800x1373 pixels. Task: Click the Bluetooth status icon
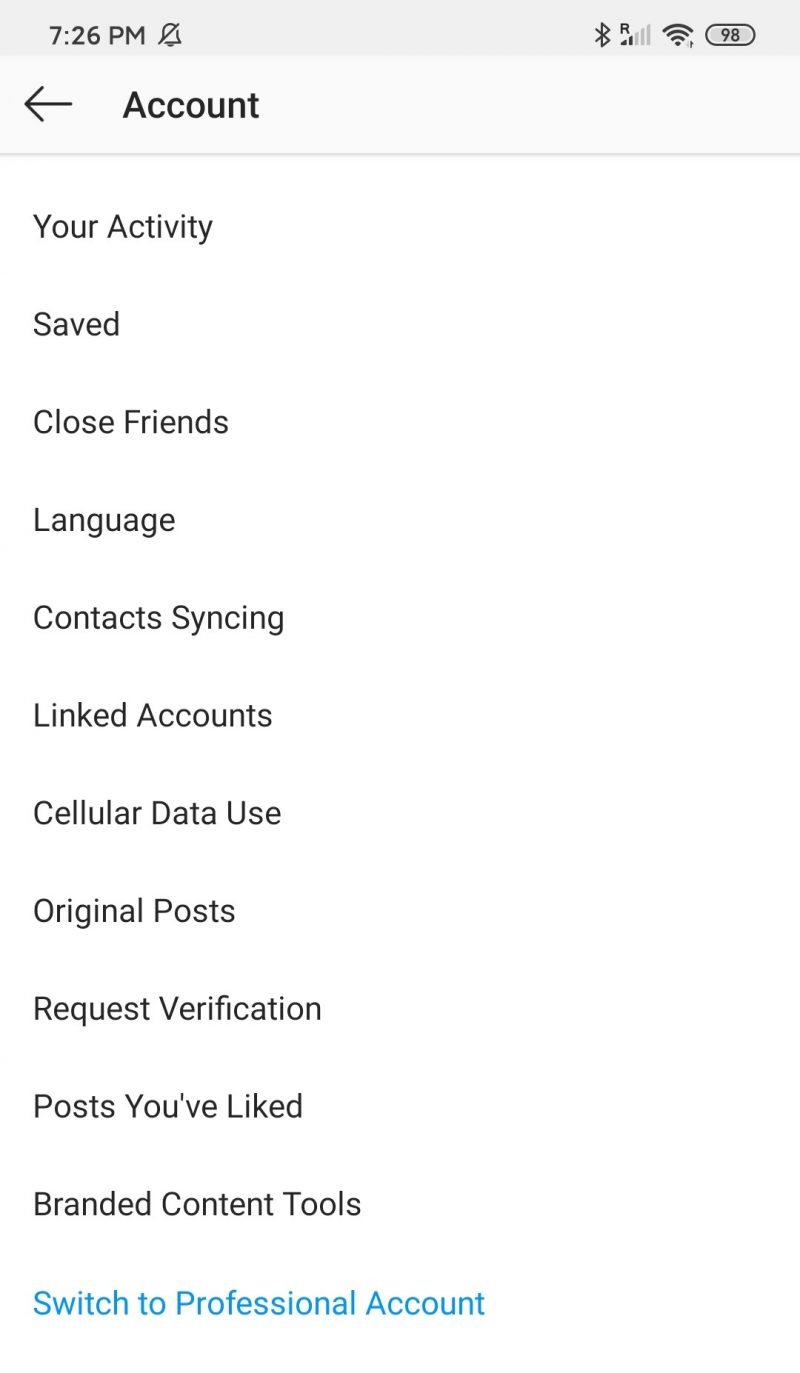(x=603, y=33)
